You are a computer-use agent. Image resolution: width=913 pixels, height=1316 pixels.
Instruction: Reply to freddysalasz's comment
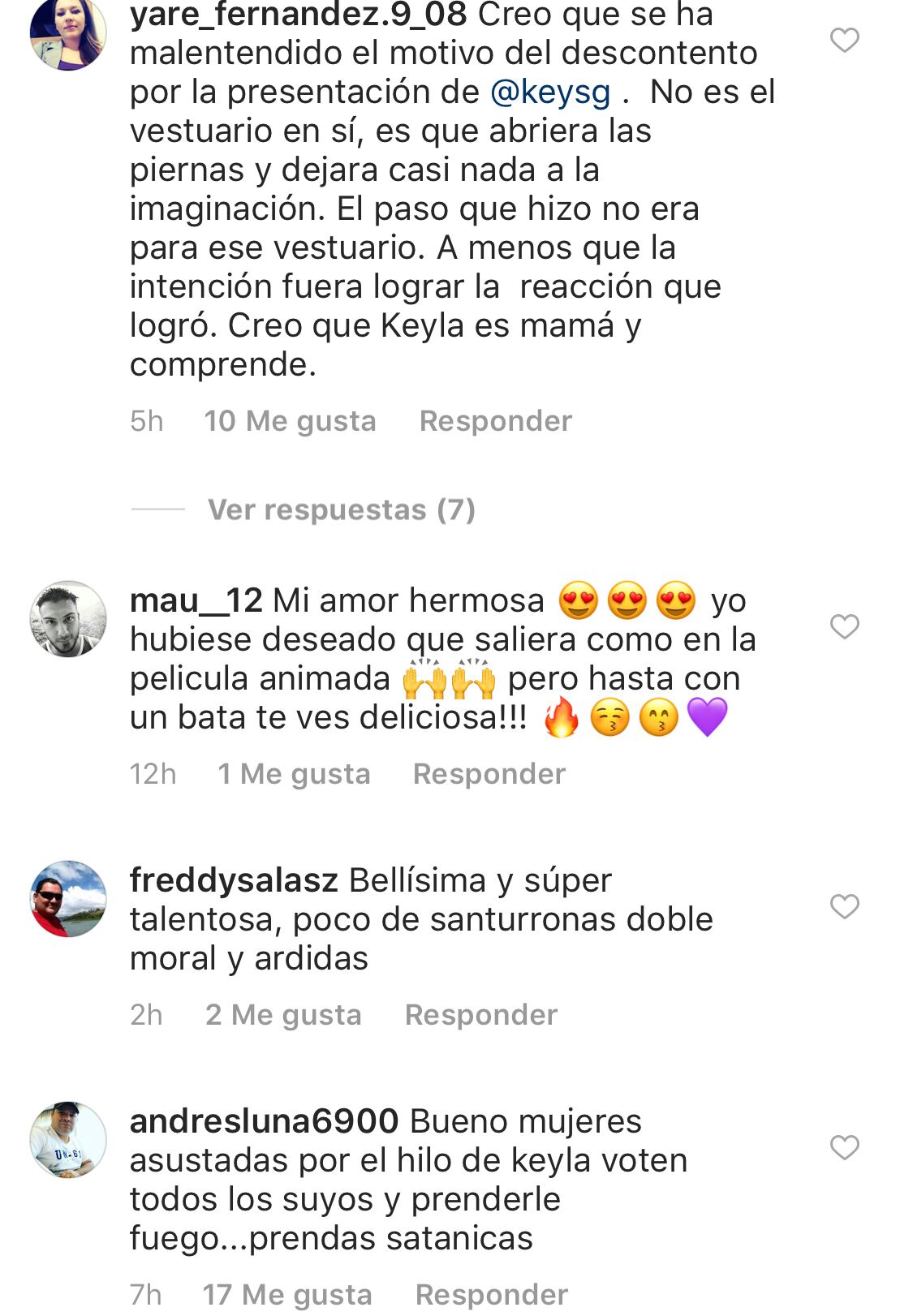[480, 1015]
